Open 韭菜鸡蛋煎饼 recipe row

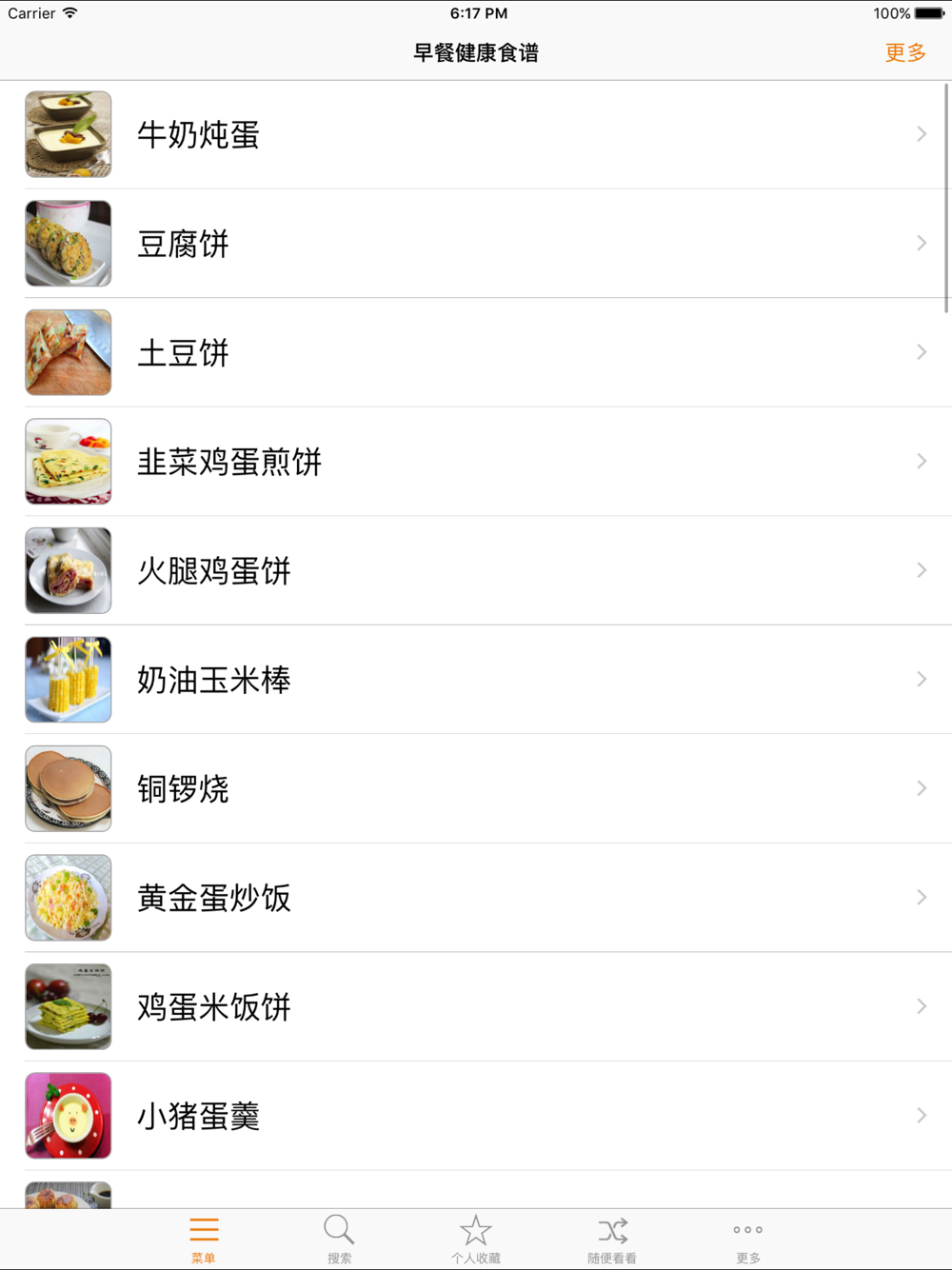click(476, 462)
